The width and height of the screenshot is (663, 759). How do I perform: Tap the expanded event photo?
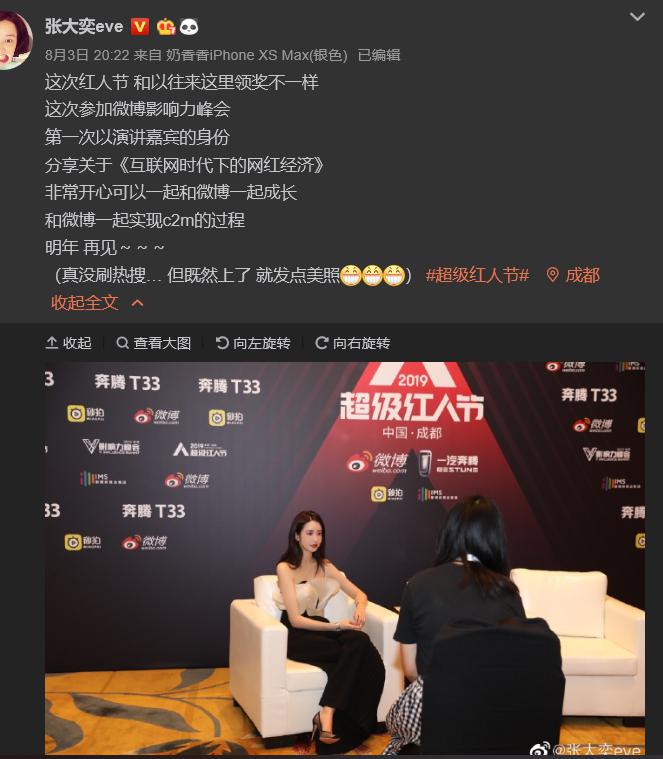[344, 560]
